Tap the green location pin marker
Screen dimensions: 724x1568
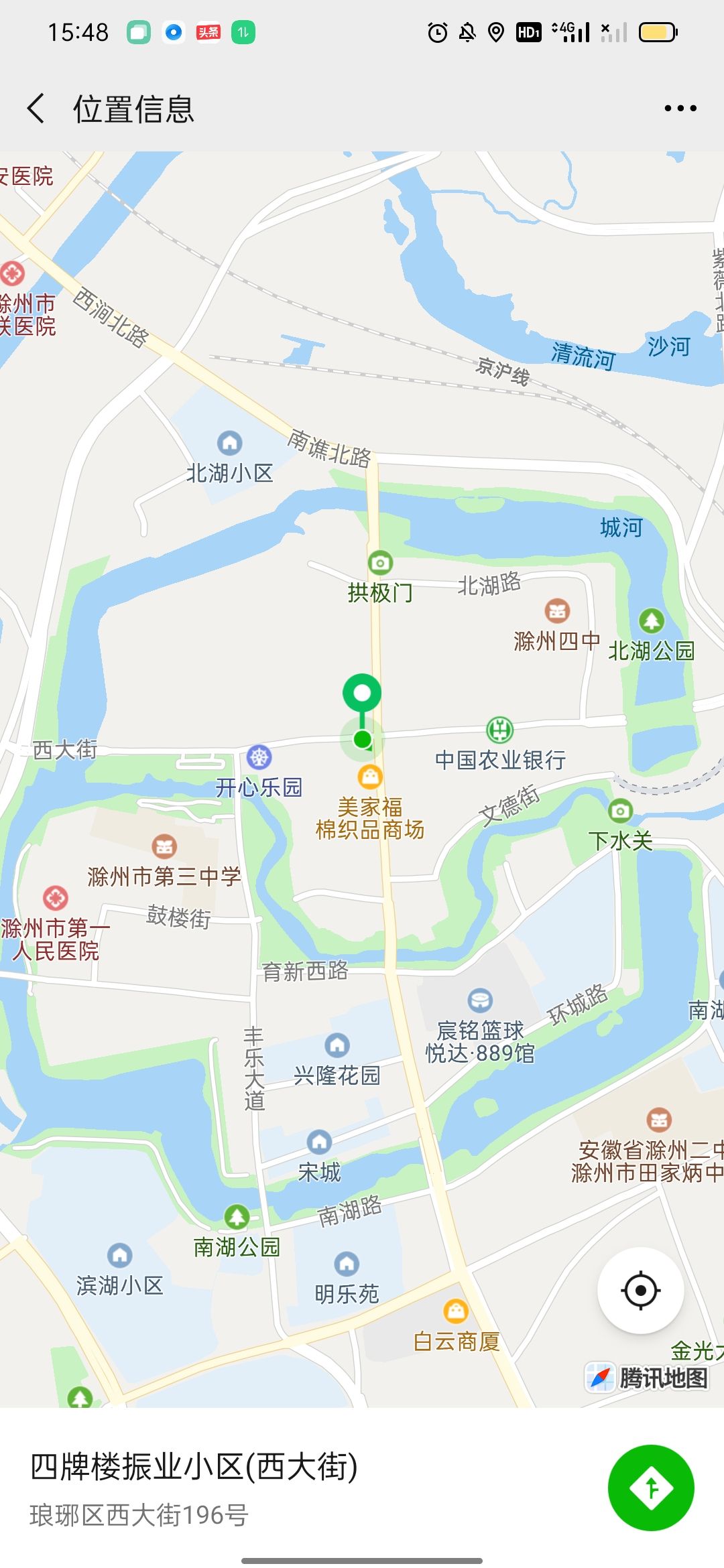click(362, 695)
